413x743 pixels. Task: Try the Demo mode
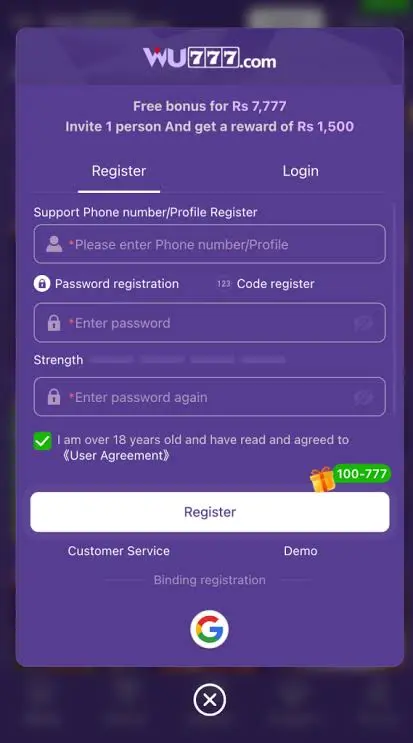(x=300, y=551)
